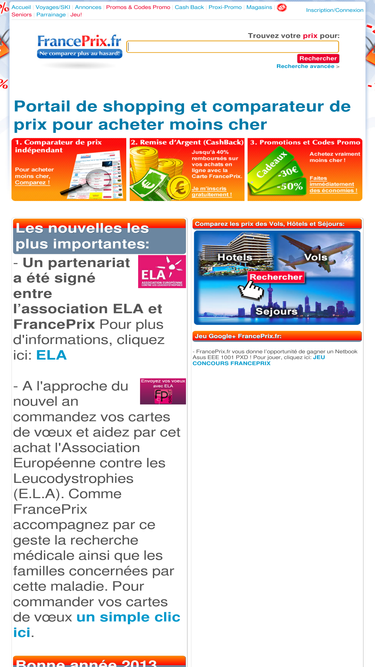Open Recherche avancée link
Screen dimensions: 375x667
305,66
